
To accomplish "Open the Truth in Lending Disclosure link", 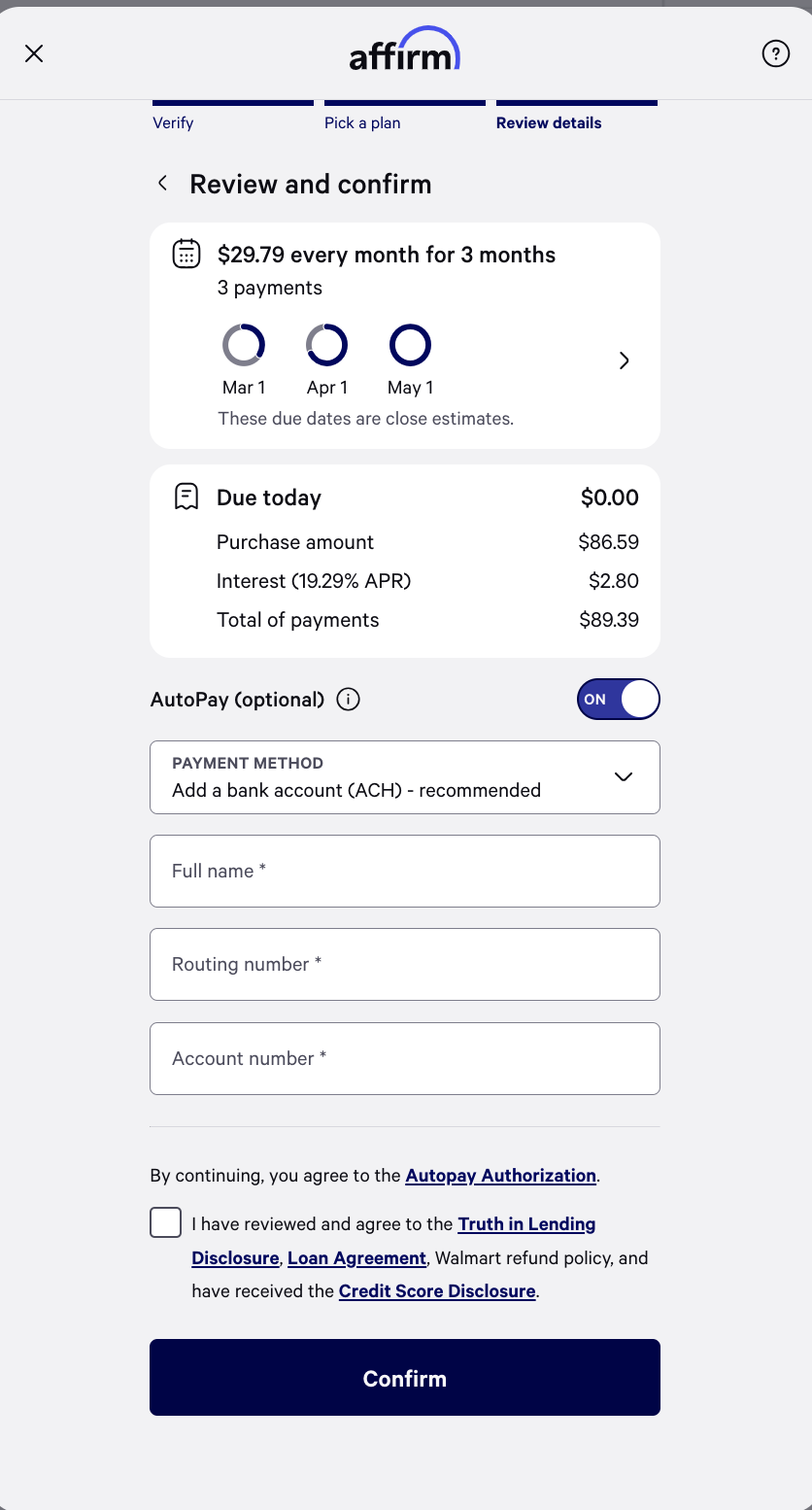I will [526, 1224].
